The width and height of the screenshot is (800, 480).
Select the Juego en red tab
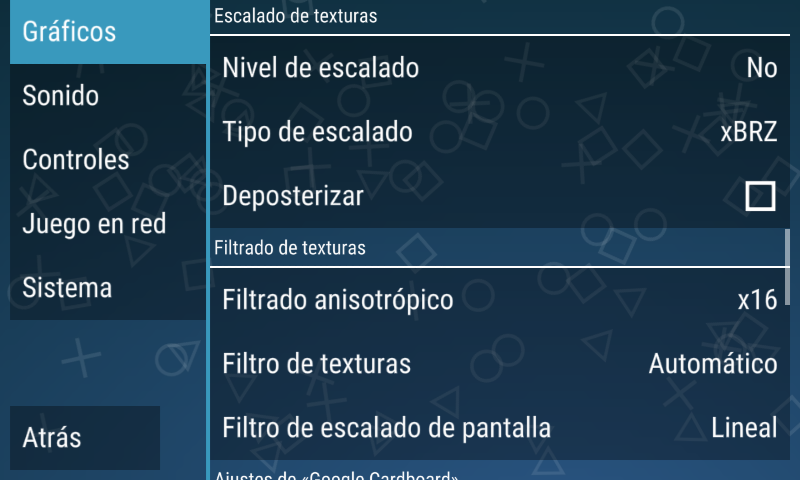[108, 224]
